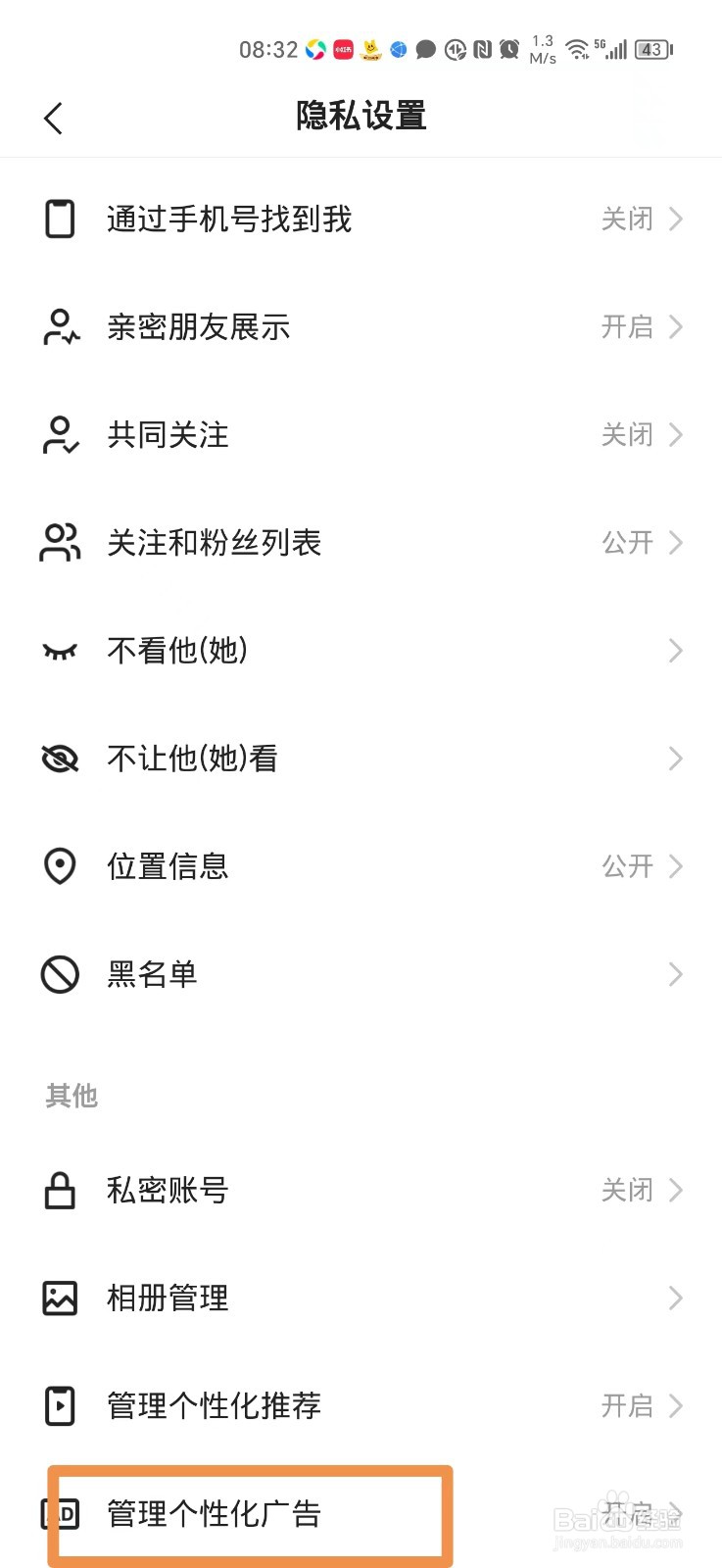The width and height of the screenshot is (722, 1568).
Task: Open 私密账号 setting
Action: click(361, 1190)
